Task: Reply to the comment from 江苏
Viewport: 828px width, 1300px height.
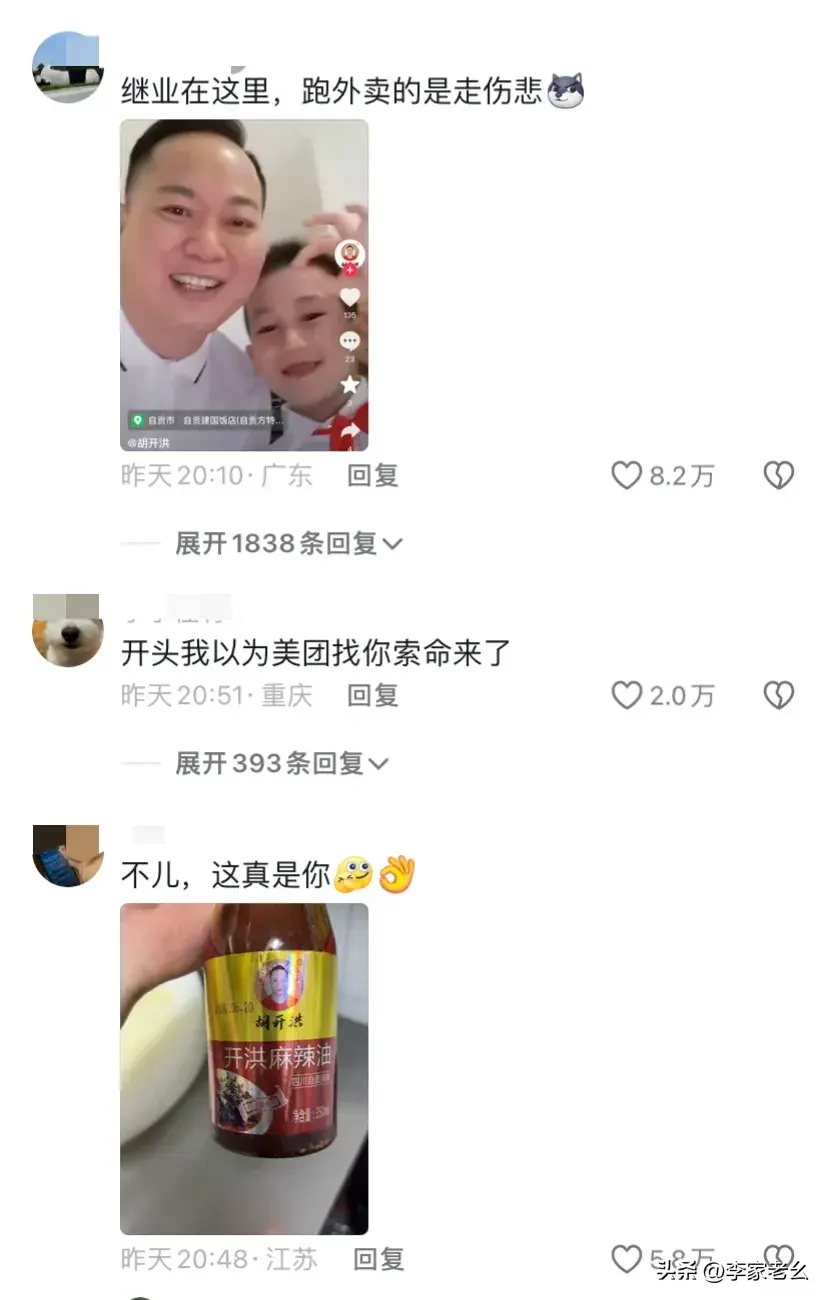Action: pyautogui.click(x=378, y=1259)
